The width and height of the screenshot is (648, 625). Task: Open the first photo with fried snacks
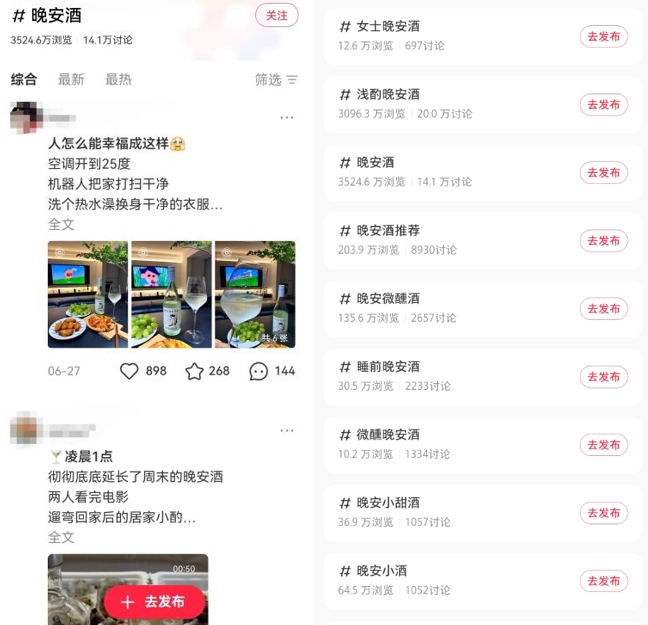click(x=87, y=294)
